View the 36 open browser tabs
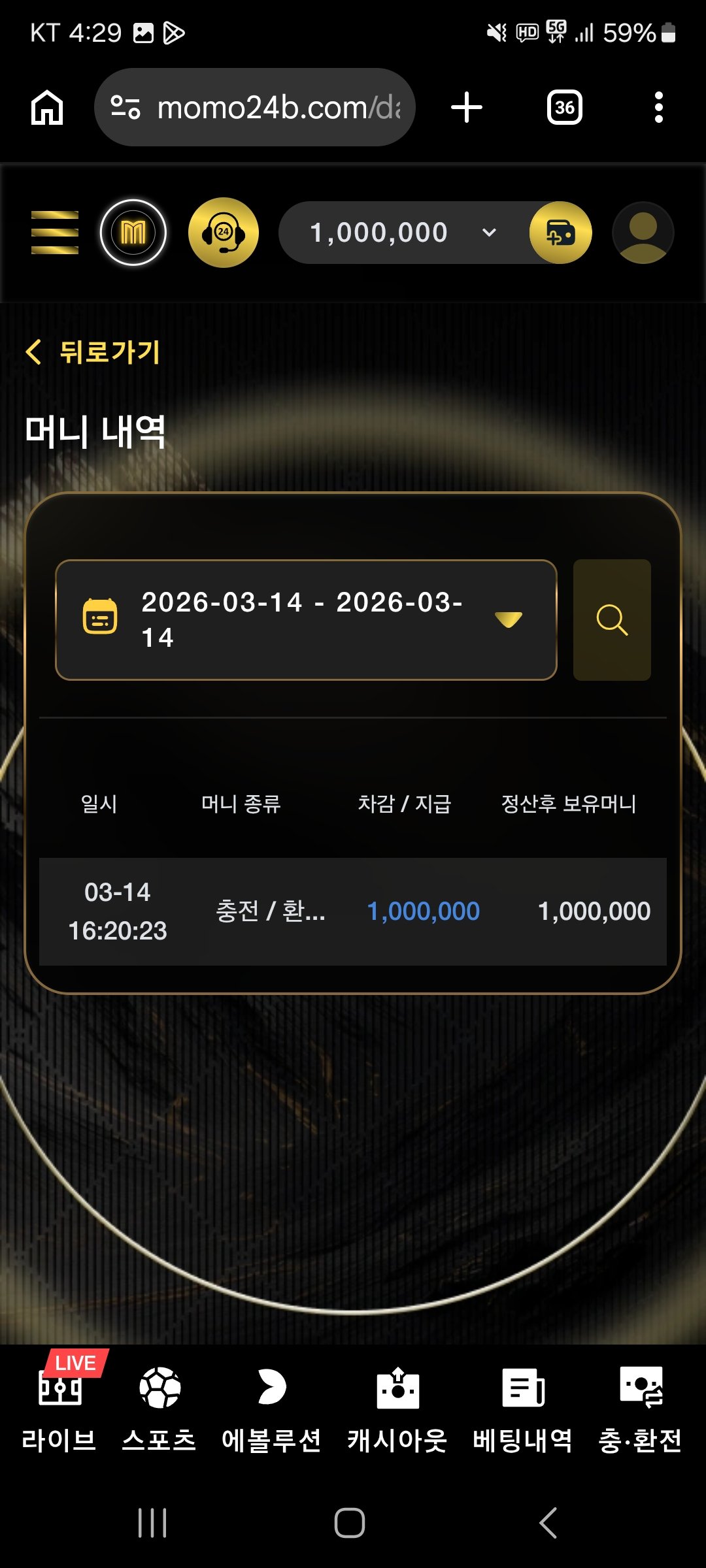 (x=565, y=107)
